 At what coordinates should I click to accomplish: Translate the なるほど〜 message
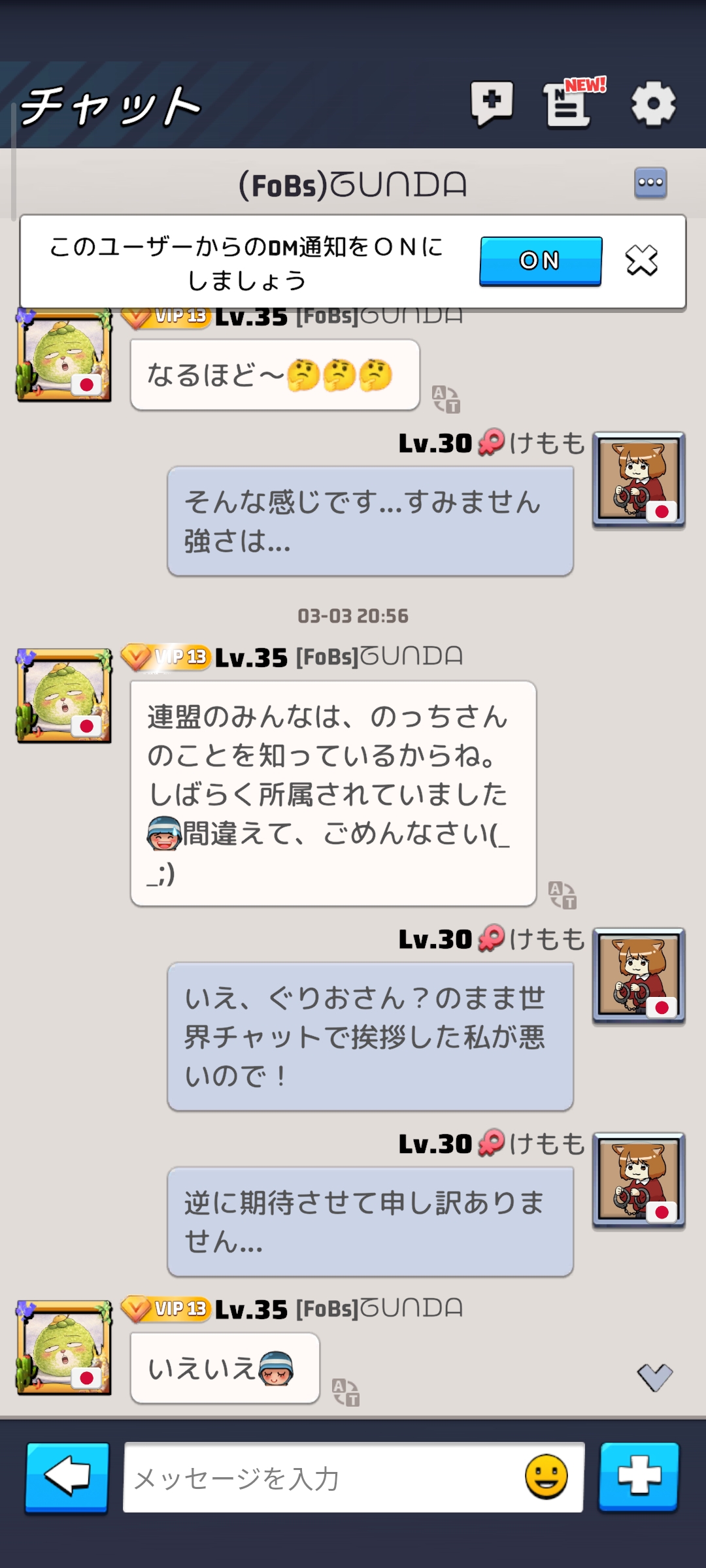(446, 399)
